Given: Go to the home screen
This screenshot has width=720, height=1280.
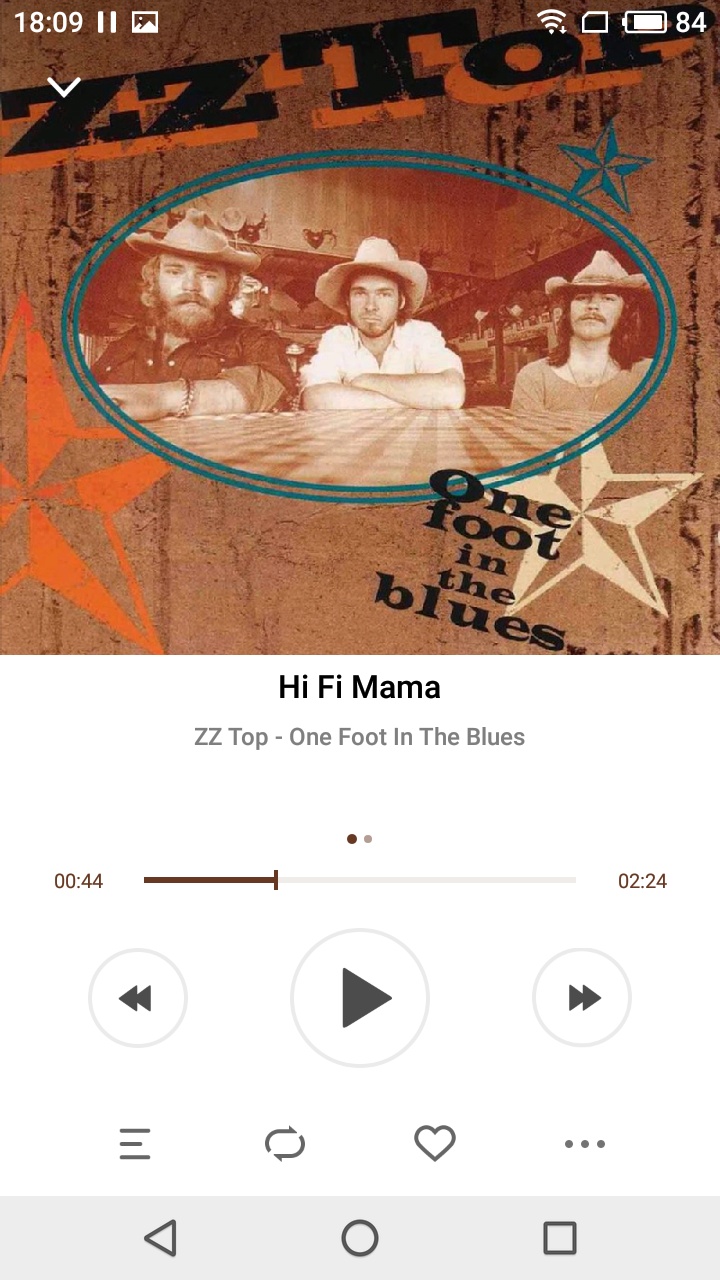Looking at the screenshot, I should [360, 1238].
